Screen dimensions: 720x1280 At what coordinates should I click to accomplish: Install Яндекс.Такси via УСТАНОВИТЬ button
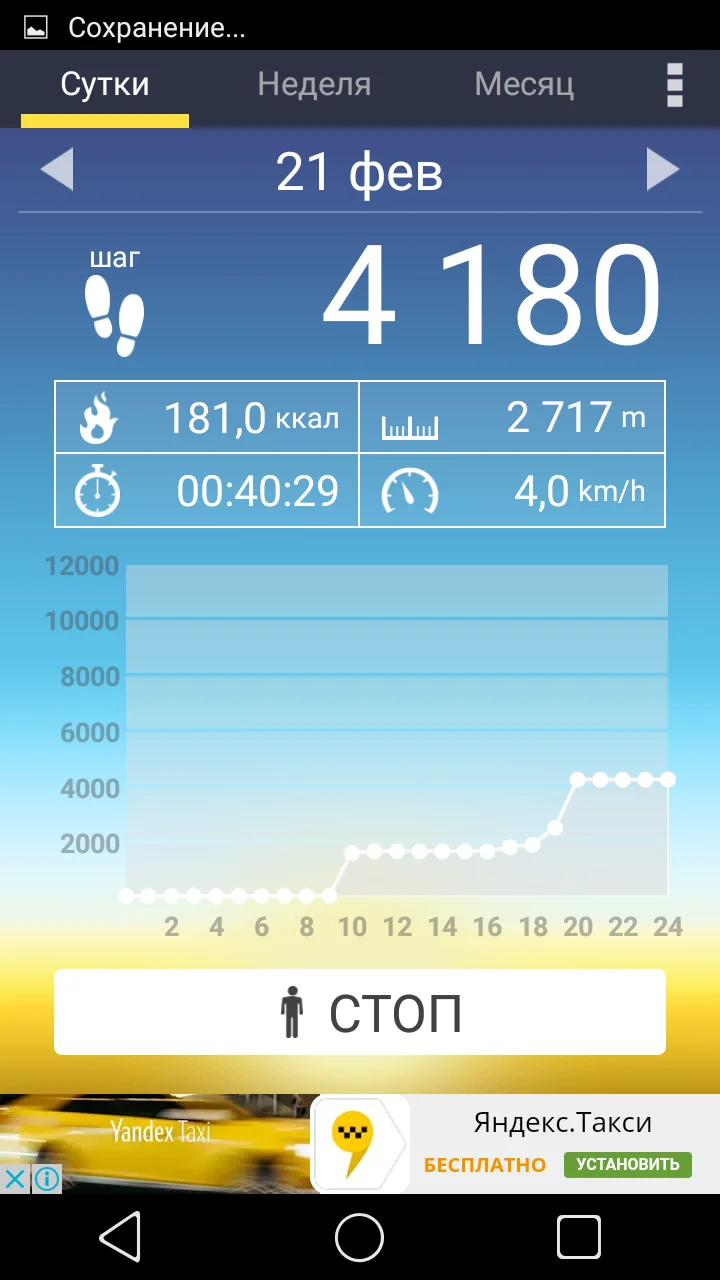(627, 1164)
